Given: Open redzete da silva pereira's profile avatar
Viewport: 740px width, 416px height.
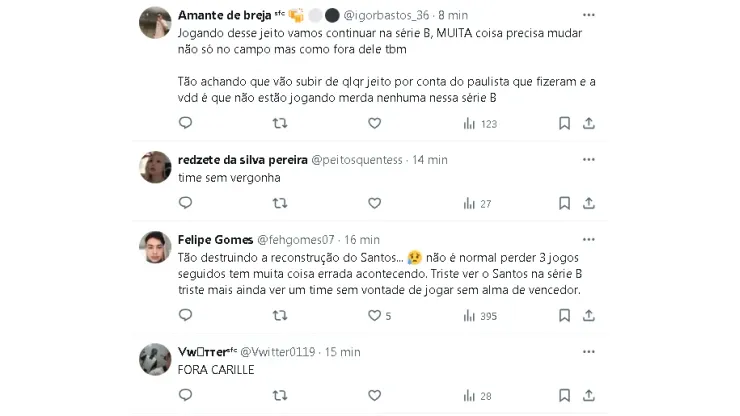Looking at the screenshot, I should coord(154,167).
